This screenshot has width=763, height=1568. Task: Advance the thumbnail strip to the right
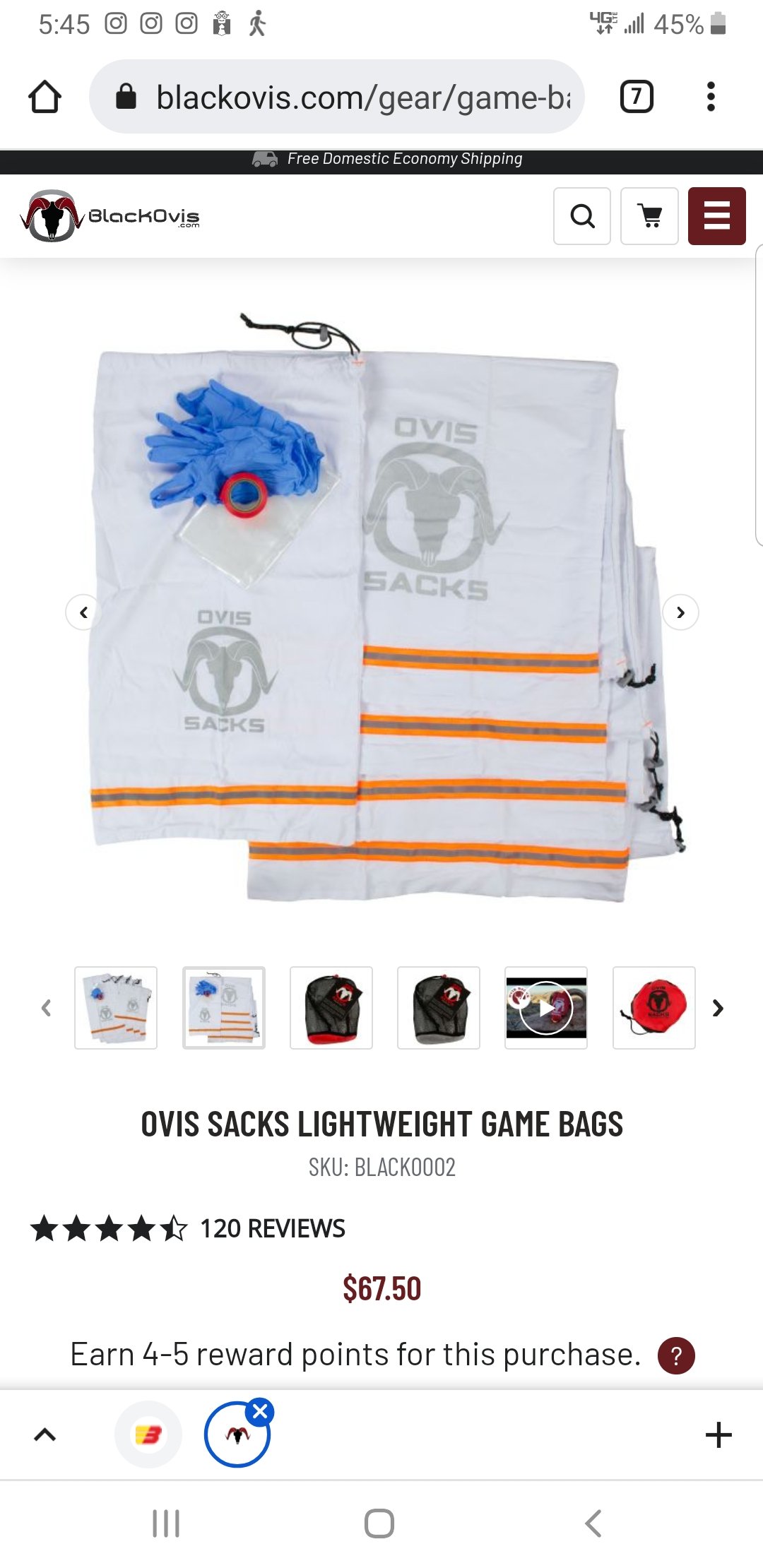tap(718, 1008)
